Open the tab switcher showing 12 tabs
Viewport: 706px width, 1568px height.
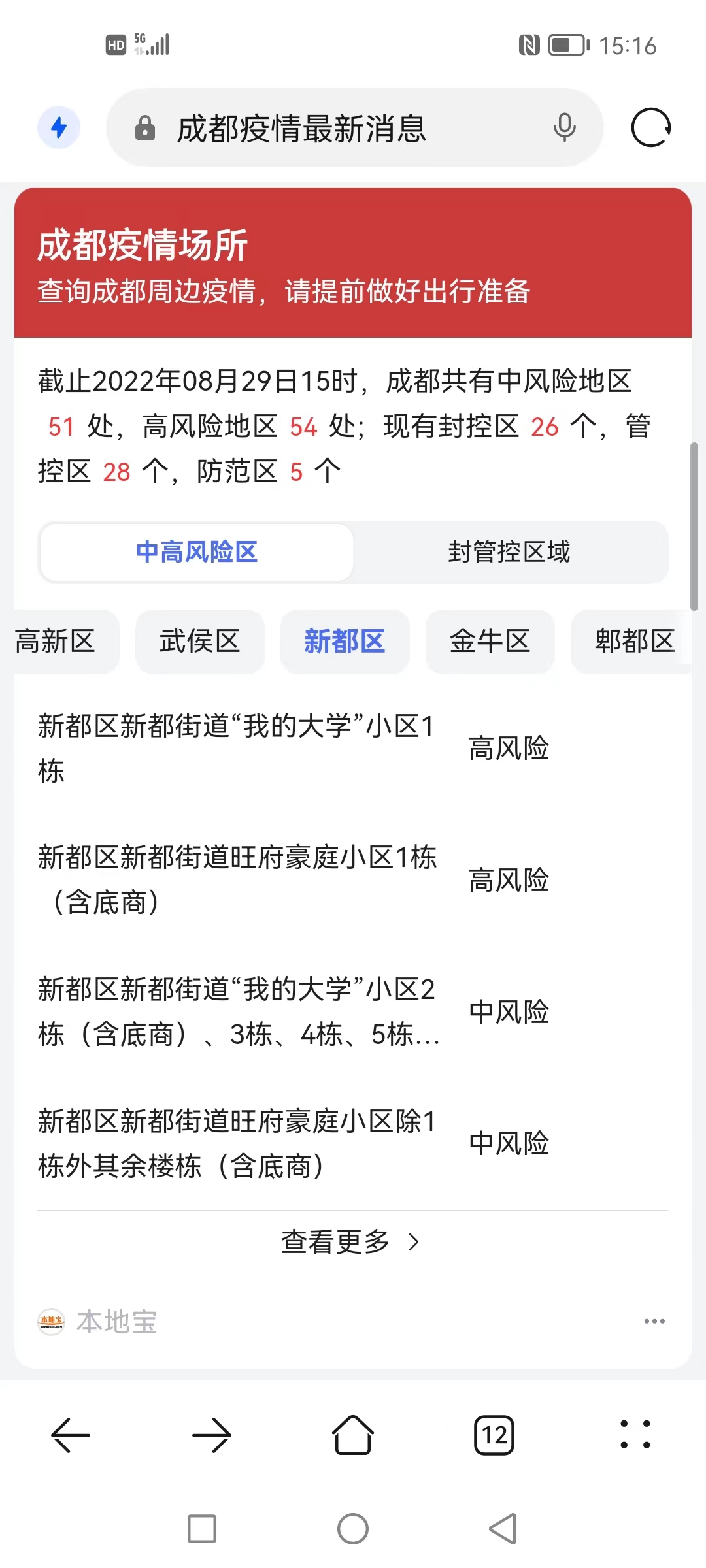point(494,1435)
